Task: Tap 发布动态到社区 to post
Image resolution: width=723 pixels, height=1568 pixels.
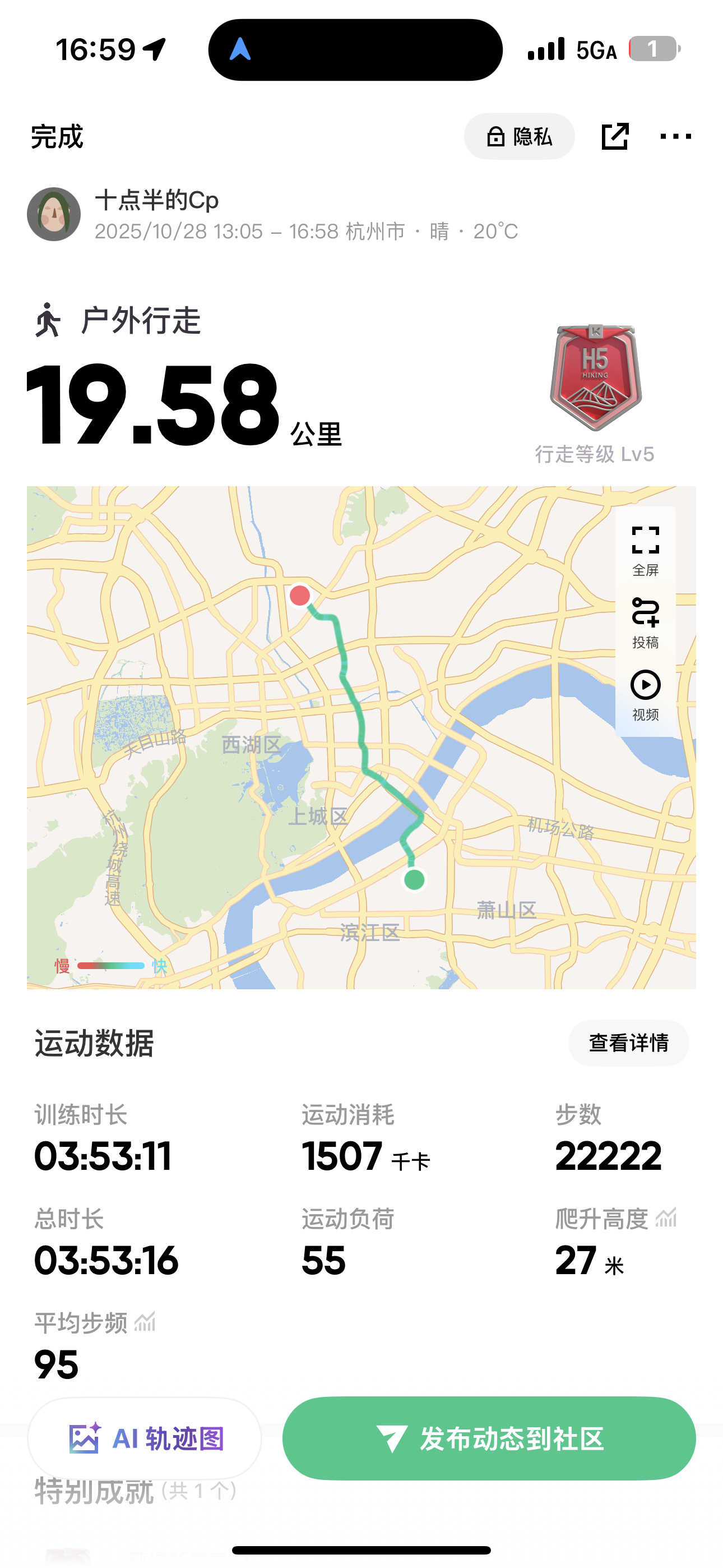Action: pos(489,1438)
